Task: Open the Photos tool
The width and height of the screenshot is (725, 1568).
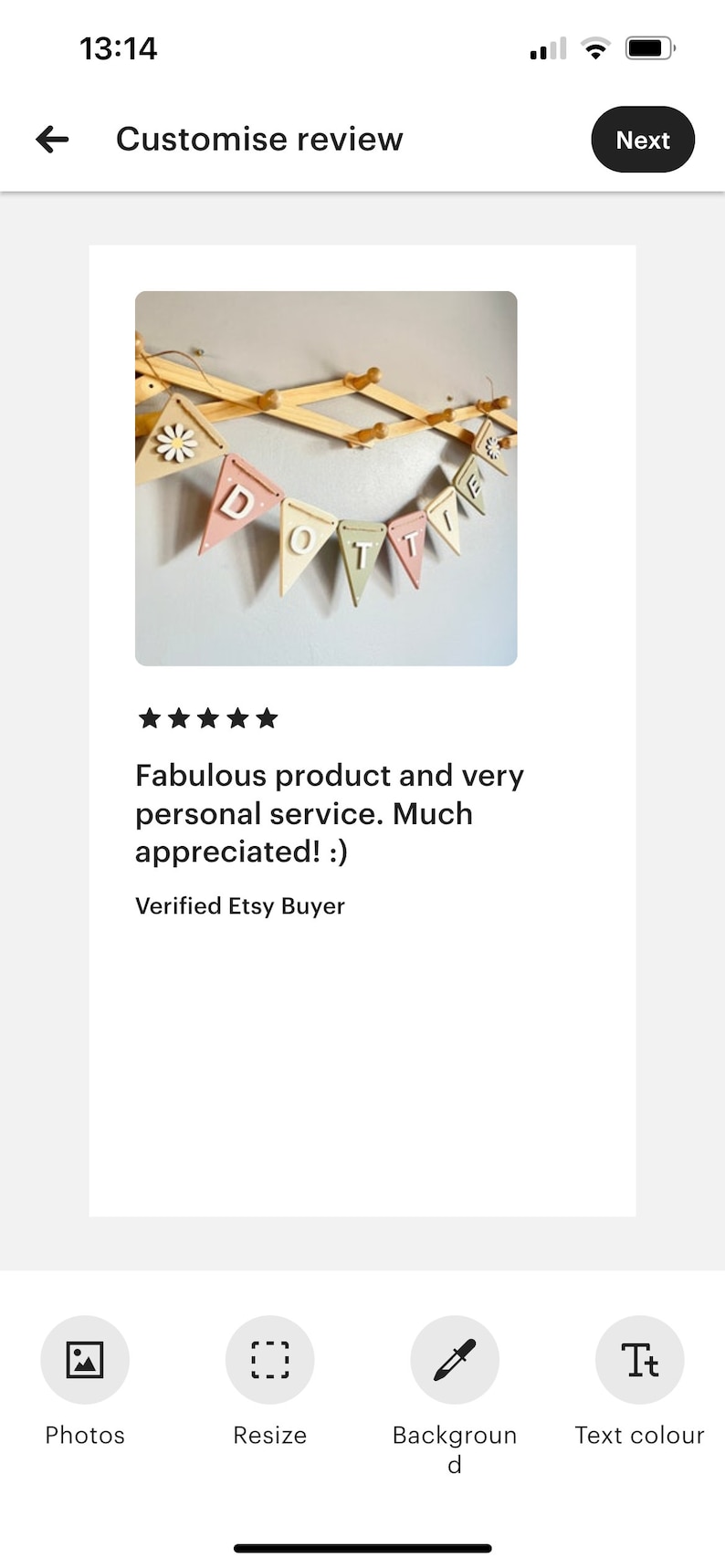Action: (x=85, y=1360)
